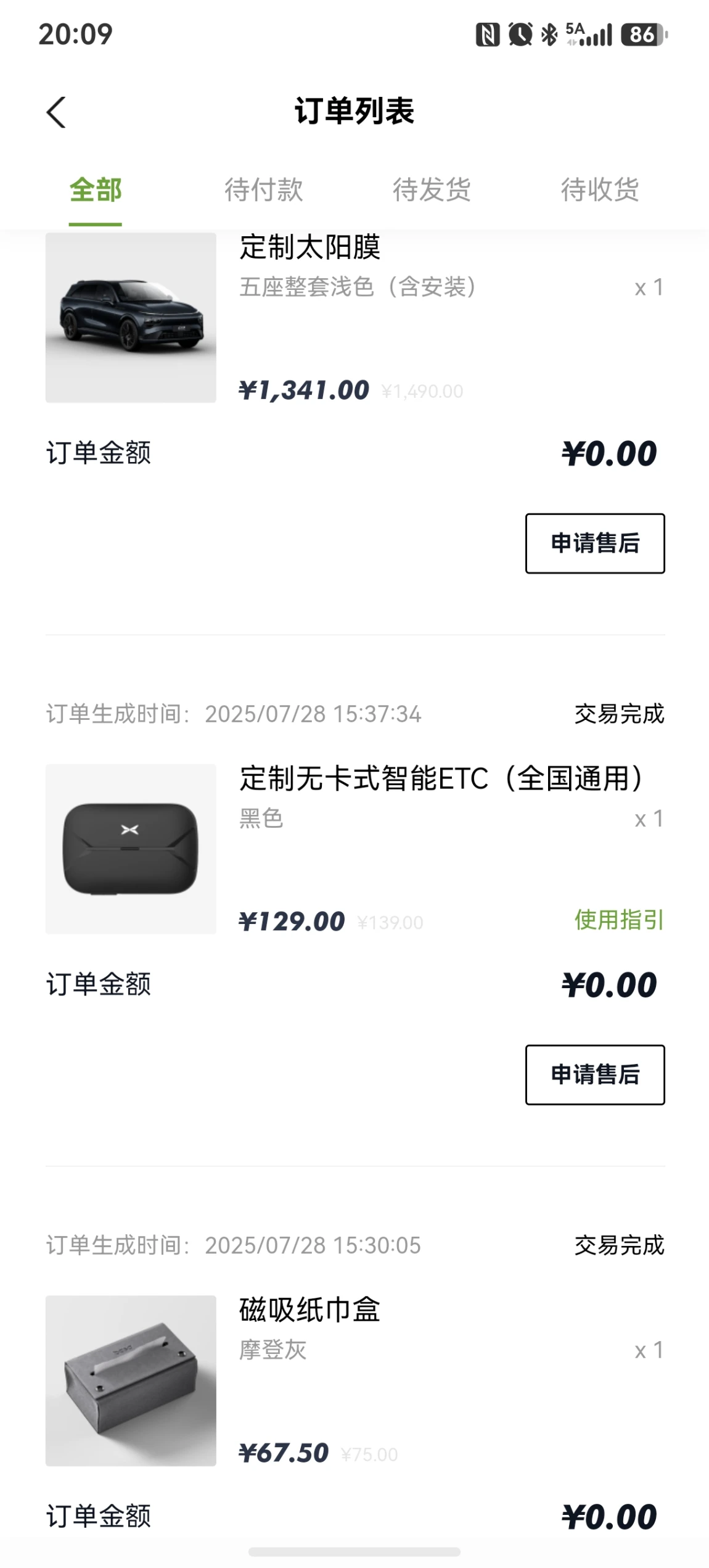View 使用指引 for the ETC device
This screenshot has width=709, height=1568.
pos(618,920)
